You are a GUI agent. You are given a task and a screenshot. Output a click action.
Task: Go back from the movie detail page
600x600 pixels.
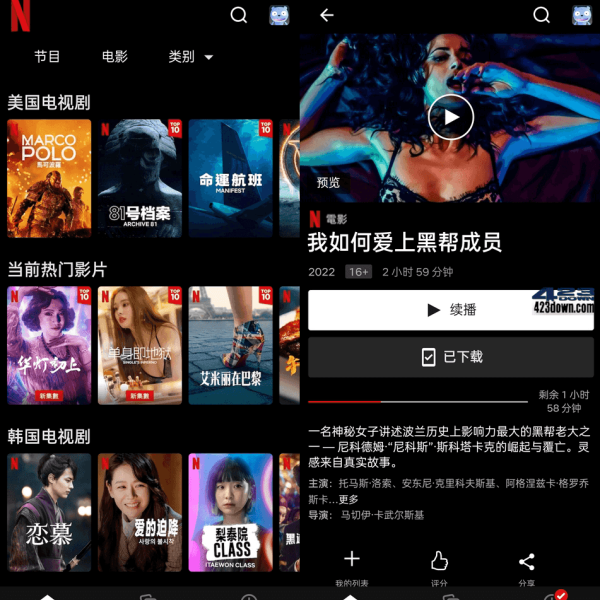tap(326, 15)
